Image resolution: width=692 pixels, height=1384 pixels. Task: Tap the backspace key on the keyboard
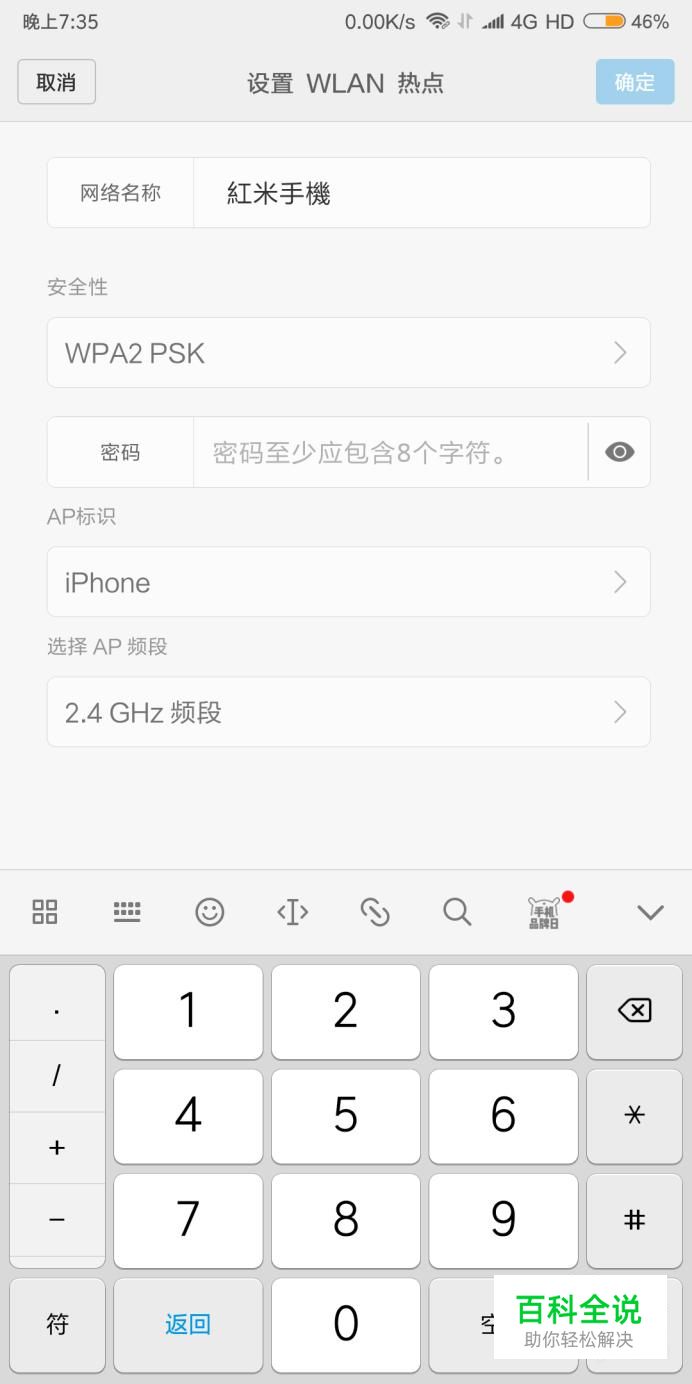point(634,1011)
